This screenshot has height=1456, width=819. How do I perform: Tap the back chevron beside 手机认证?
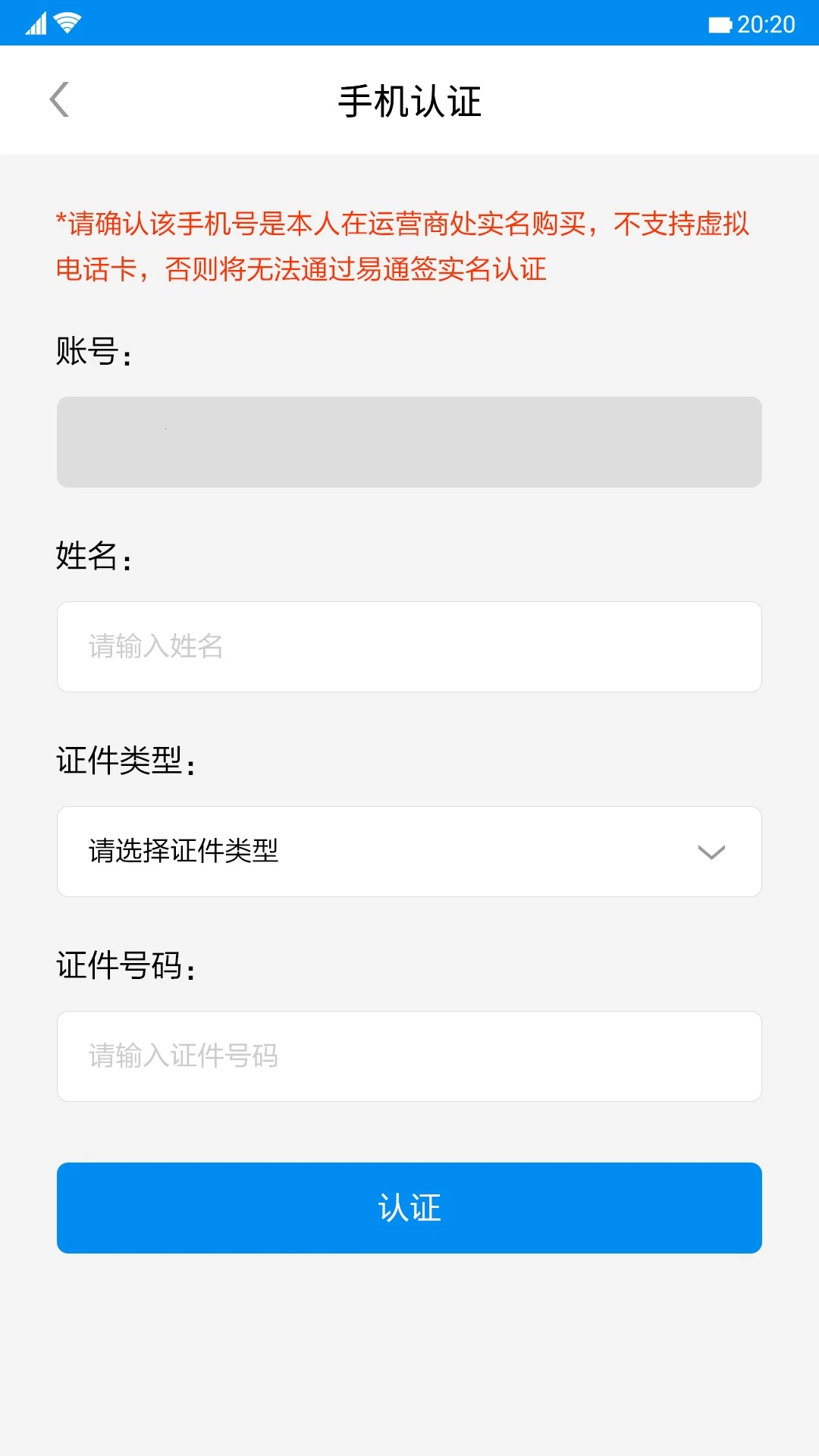(x=60, y=99)
